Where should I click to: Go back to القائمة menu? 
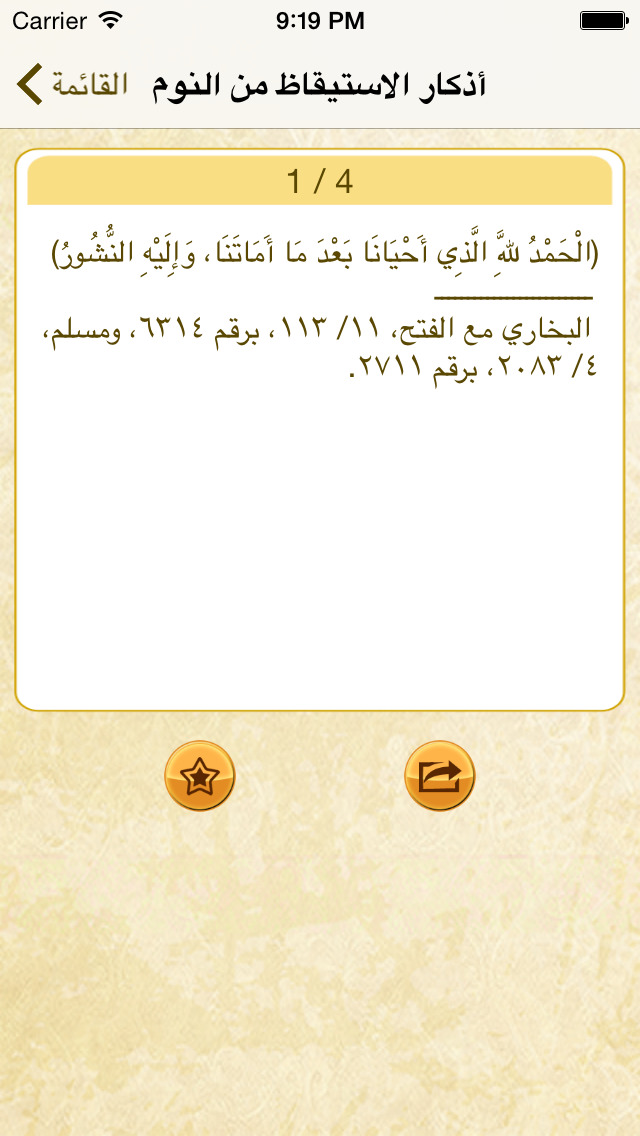coord(72,84)
